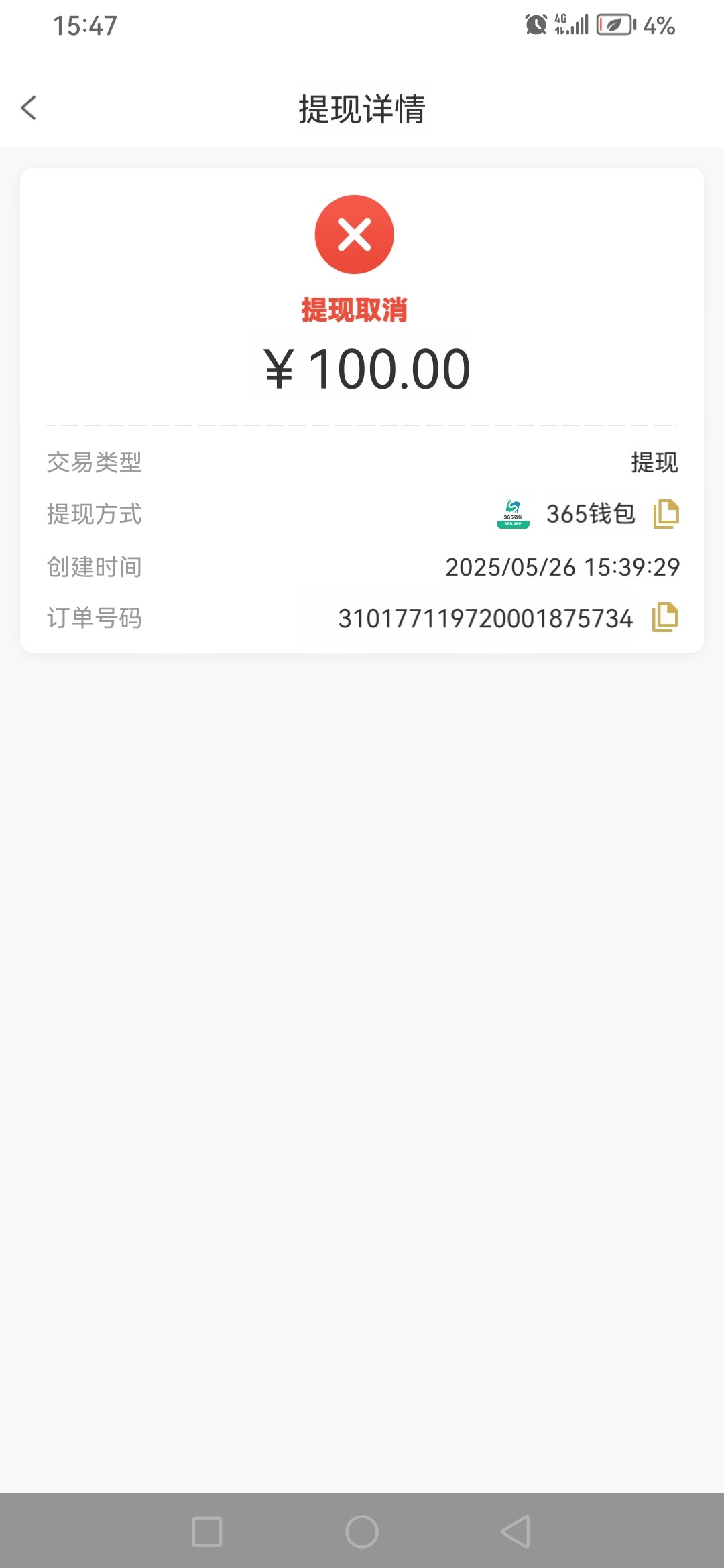Go back using the top-left arrow
This screenshot has width=724, height=1568.
click(28, 108)
